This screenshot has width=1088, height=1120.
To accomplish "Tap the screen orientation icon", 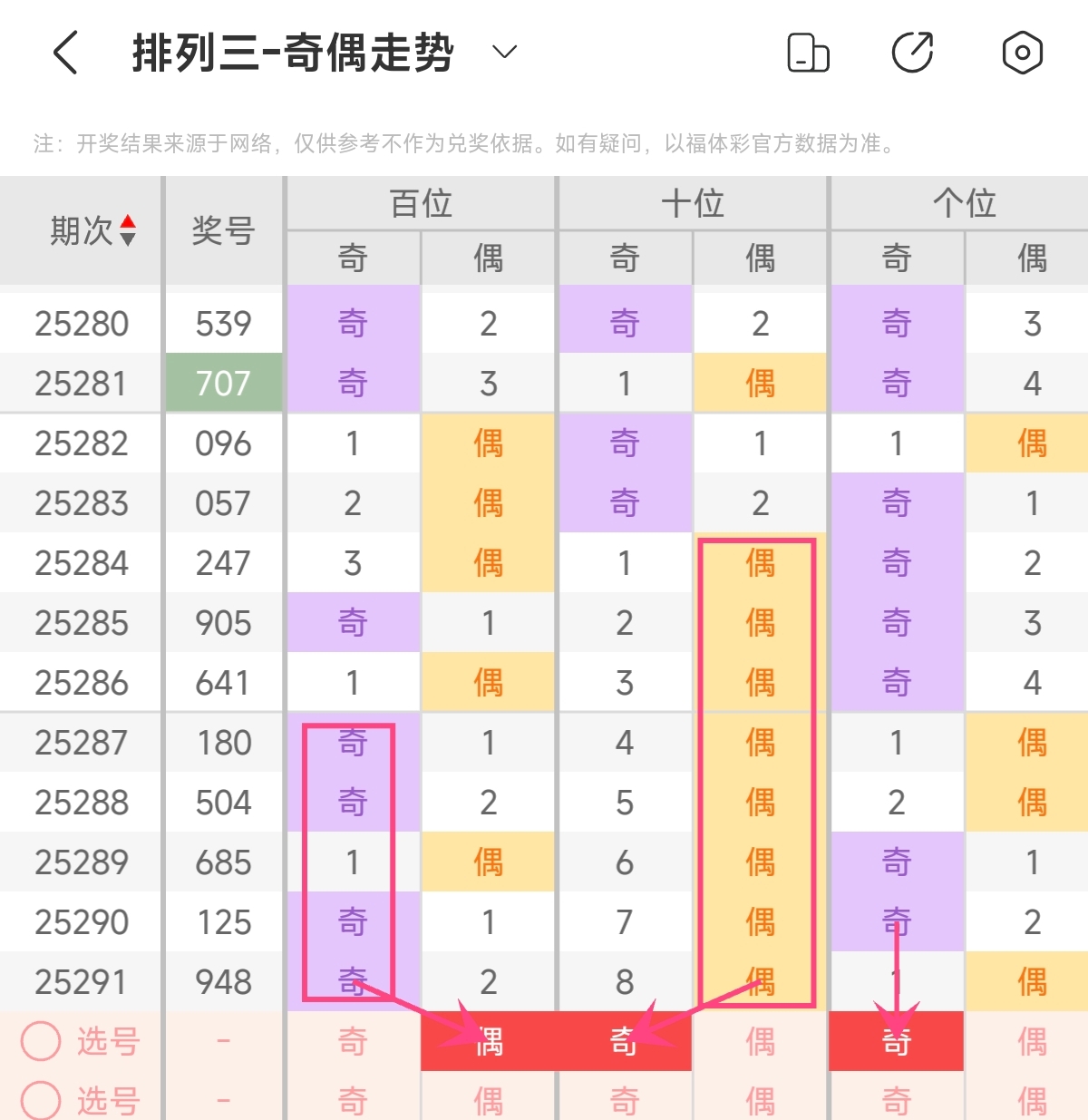I will pyautogui.click(x=808, y=53).
